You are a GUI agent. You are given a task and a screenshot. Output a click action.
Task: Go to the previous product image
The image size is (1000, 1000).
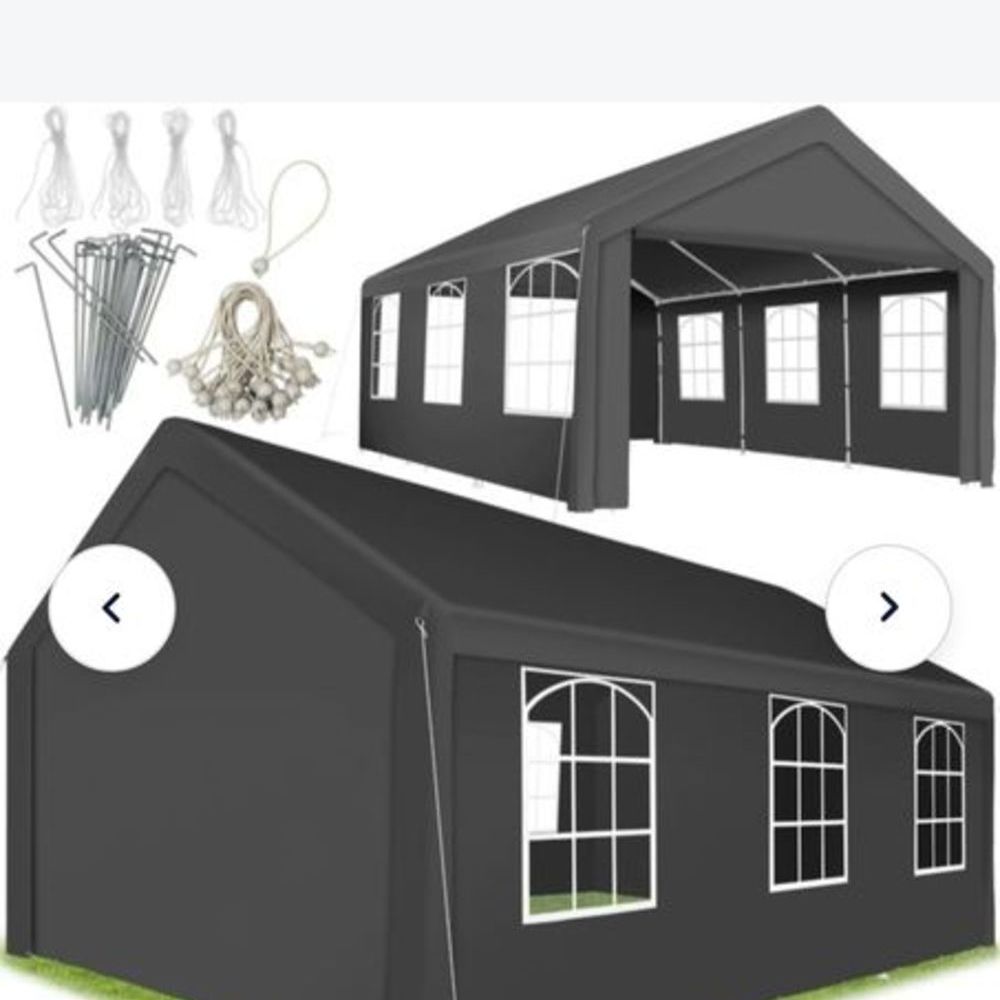pos(112,607)
